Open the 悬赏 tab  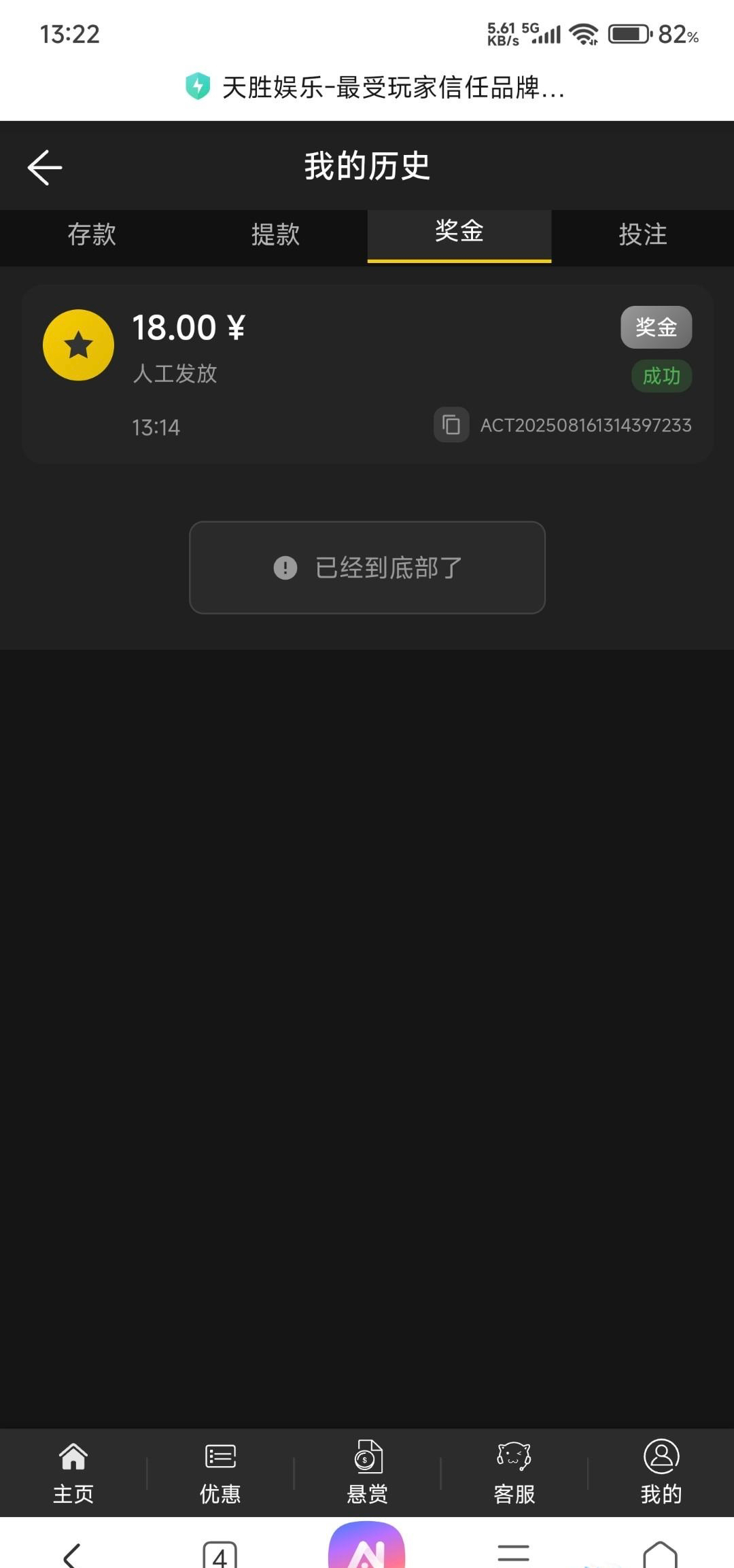(x=367, y=1472)
